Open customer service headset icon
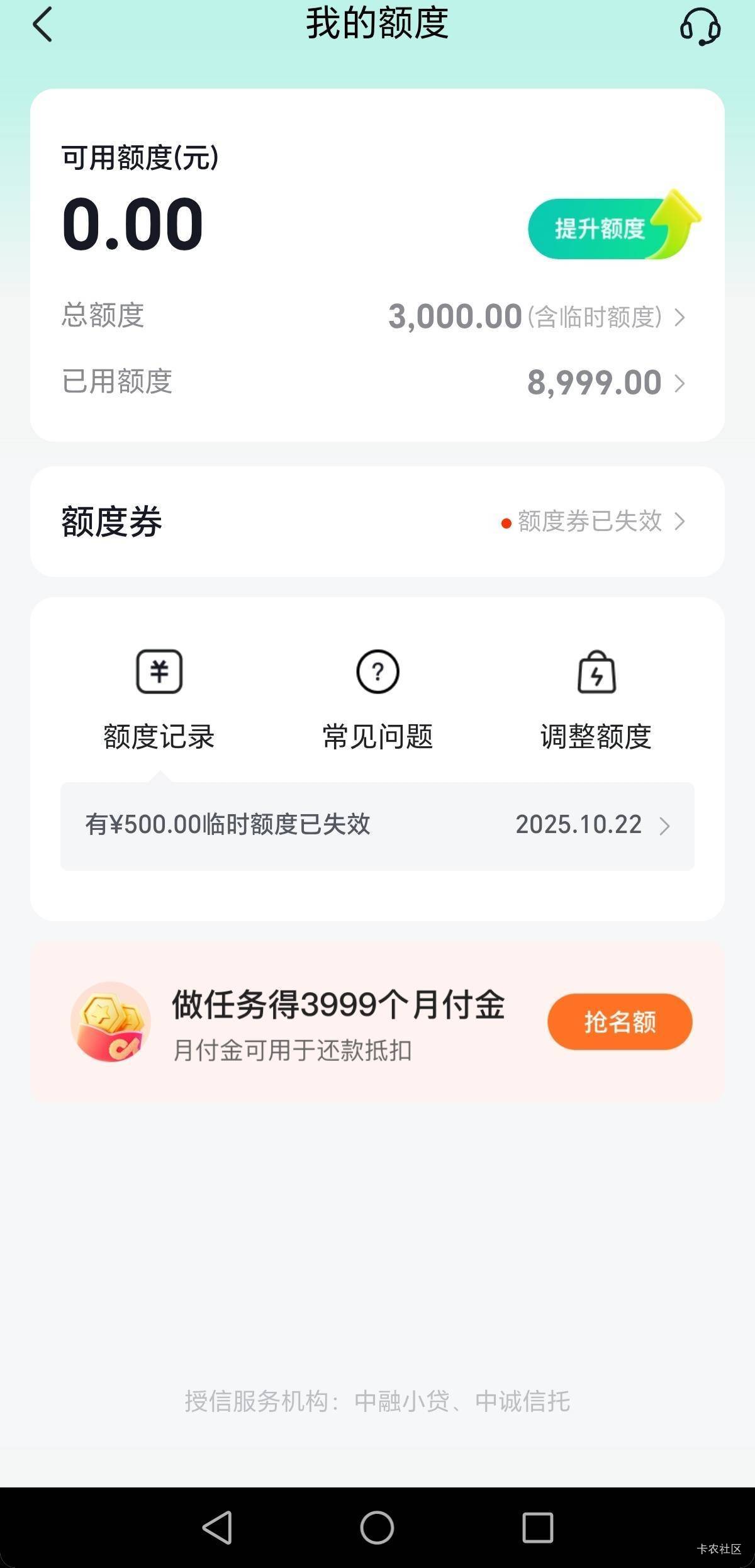Image resolution: width=755 pixels, height=1568 pixels. click(700, 26)
